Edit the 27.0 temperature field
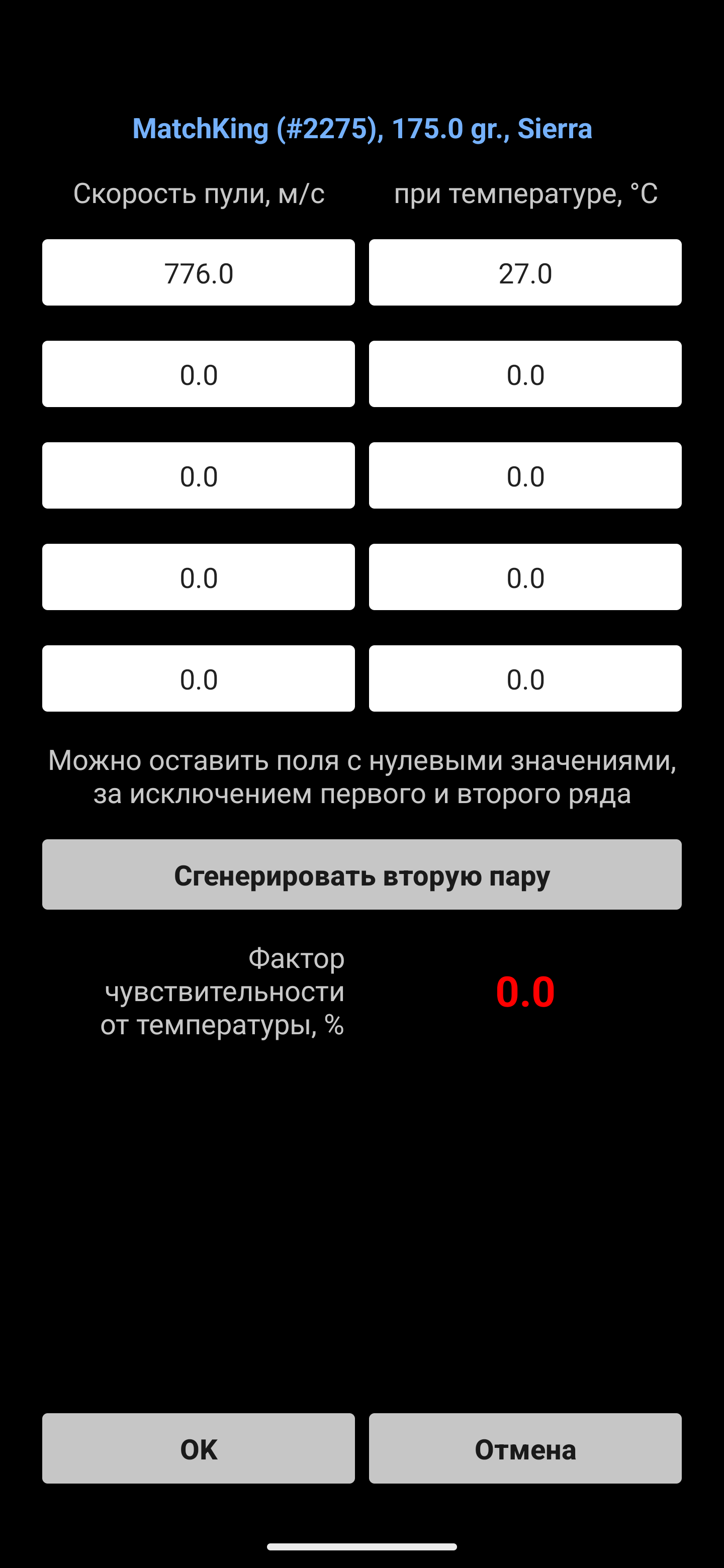724x1568 pixels. 525,272
